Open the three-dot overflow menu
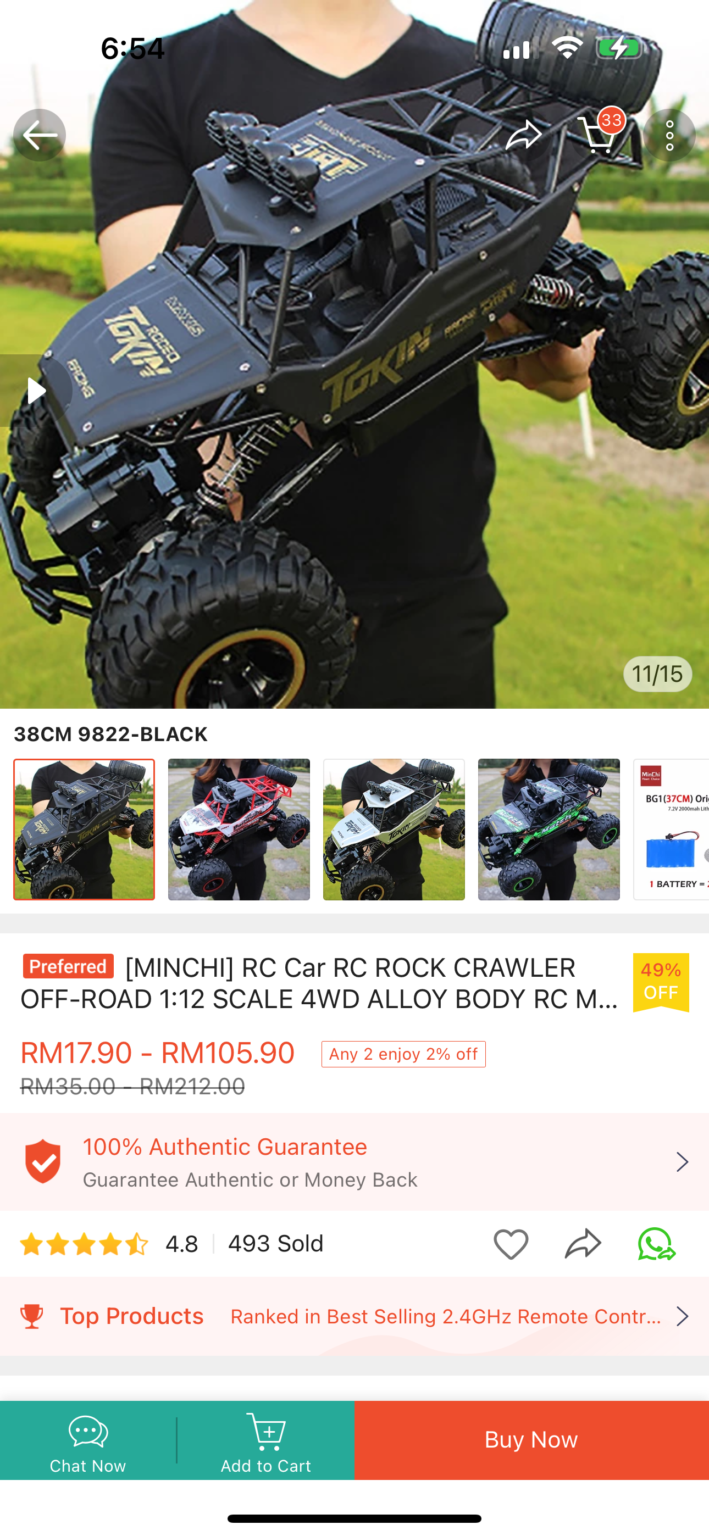Viewport: 709px width, 1536px height. [x=669, y=135]
